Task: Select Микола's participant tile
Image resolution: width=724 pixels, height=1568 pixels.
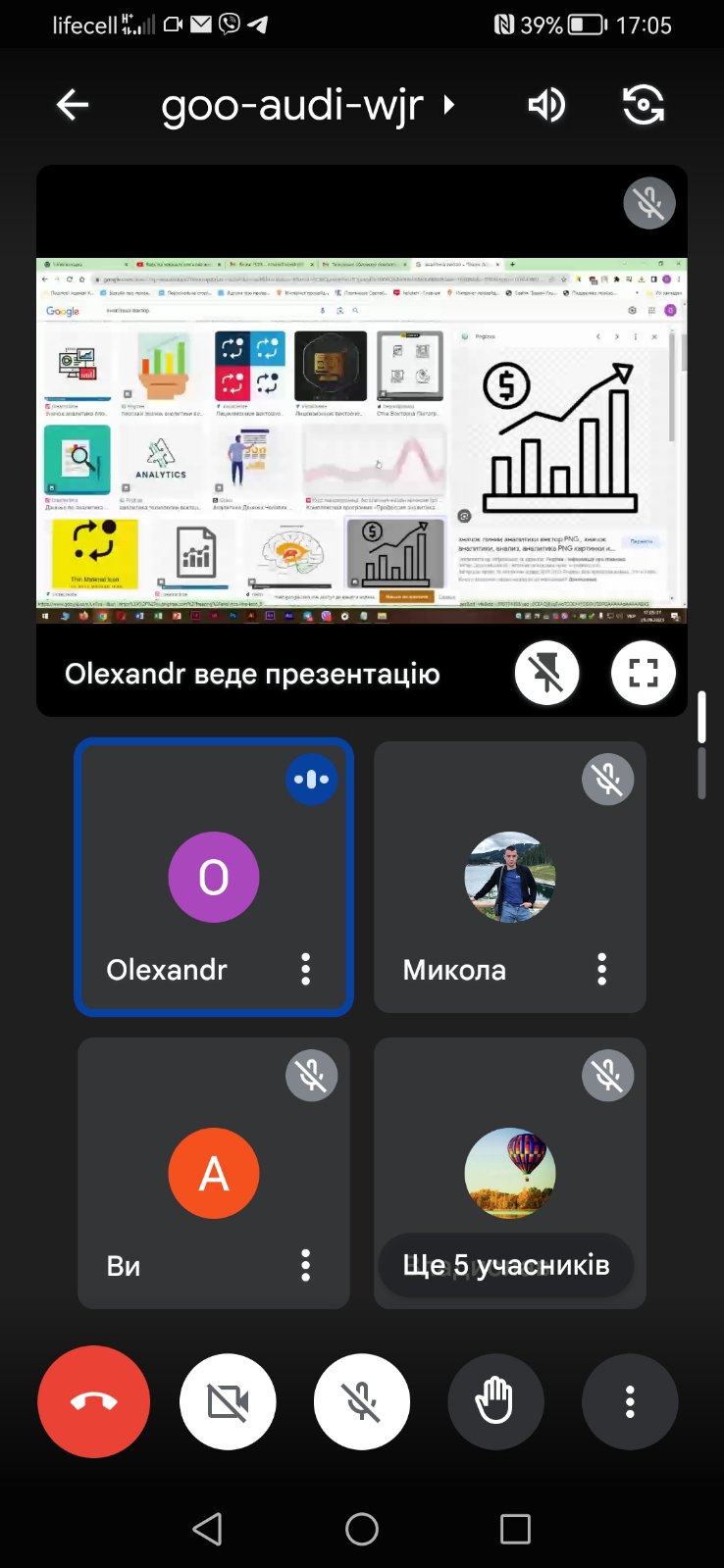Action: [x=509, y=876]
